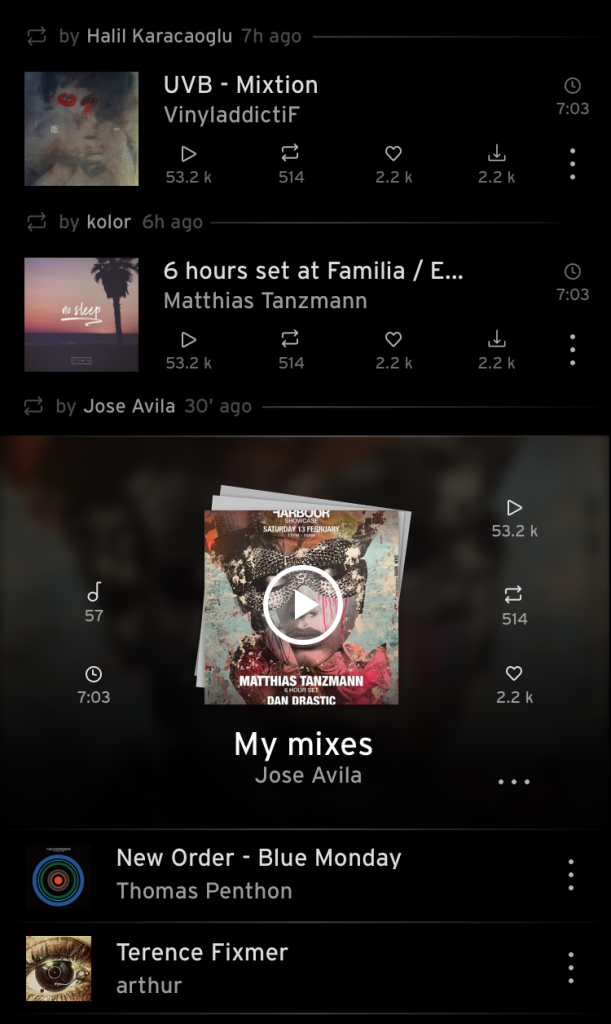The height and width of the screenshot is (1024, 611).
Task: Play the My mixes playlist cover
Action: point(303,605)
